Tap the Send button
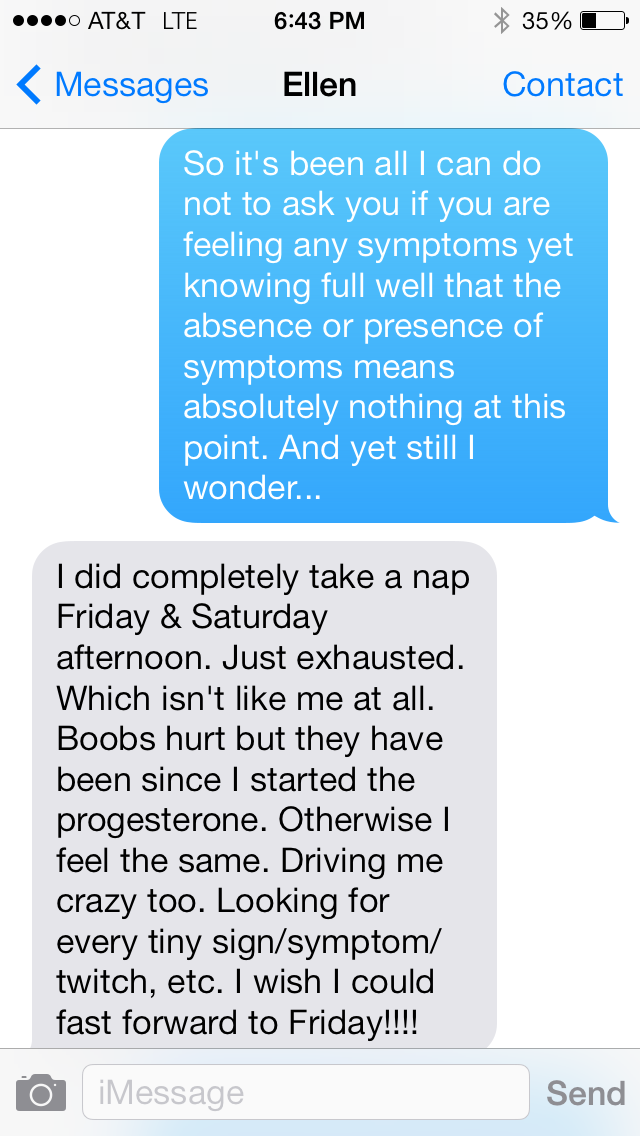Viewport: 640px width, 1136px height. 586,1093
